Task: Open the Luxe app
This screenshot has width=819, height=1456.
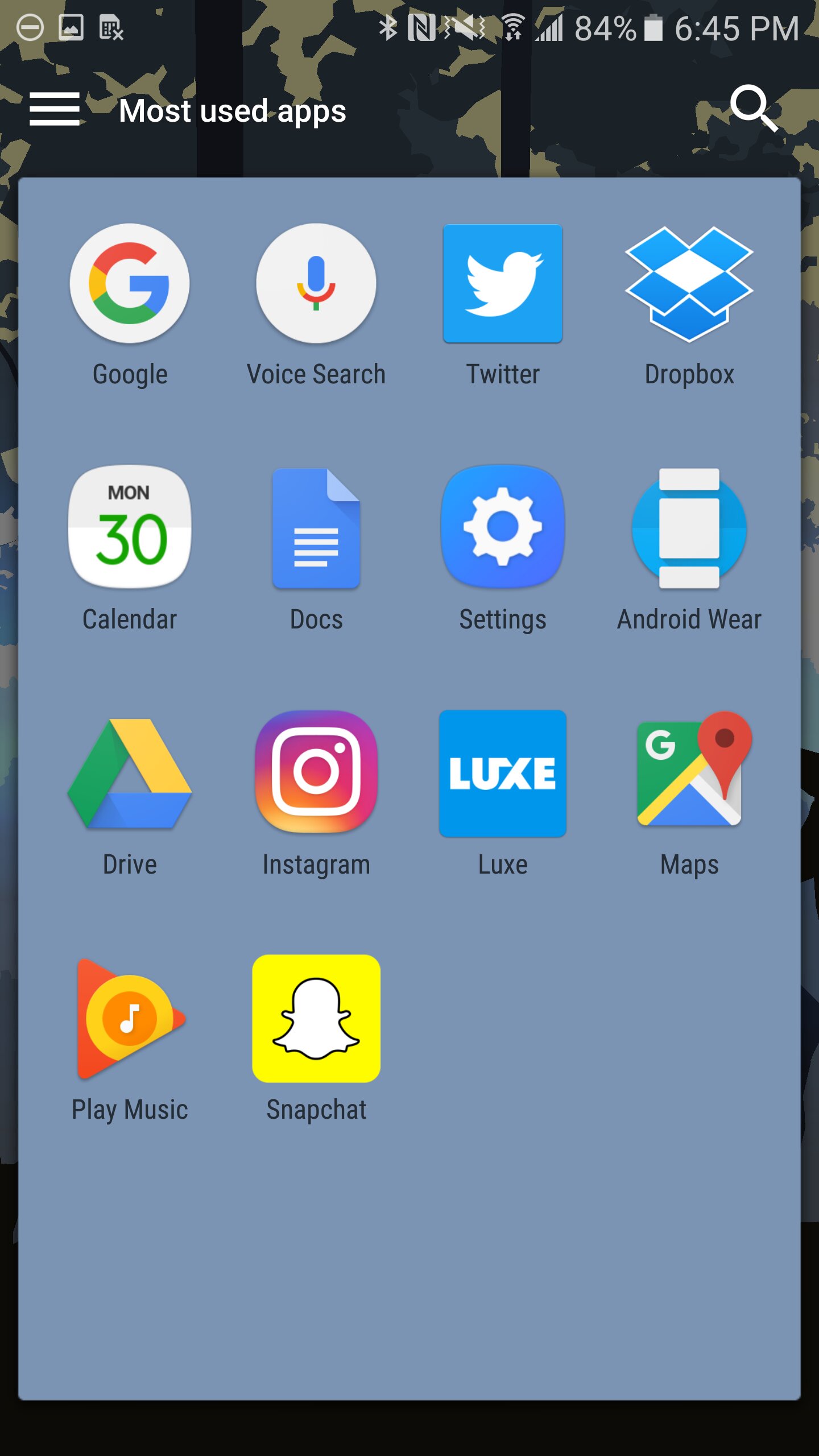Action: [x=503, y=772]
